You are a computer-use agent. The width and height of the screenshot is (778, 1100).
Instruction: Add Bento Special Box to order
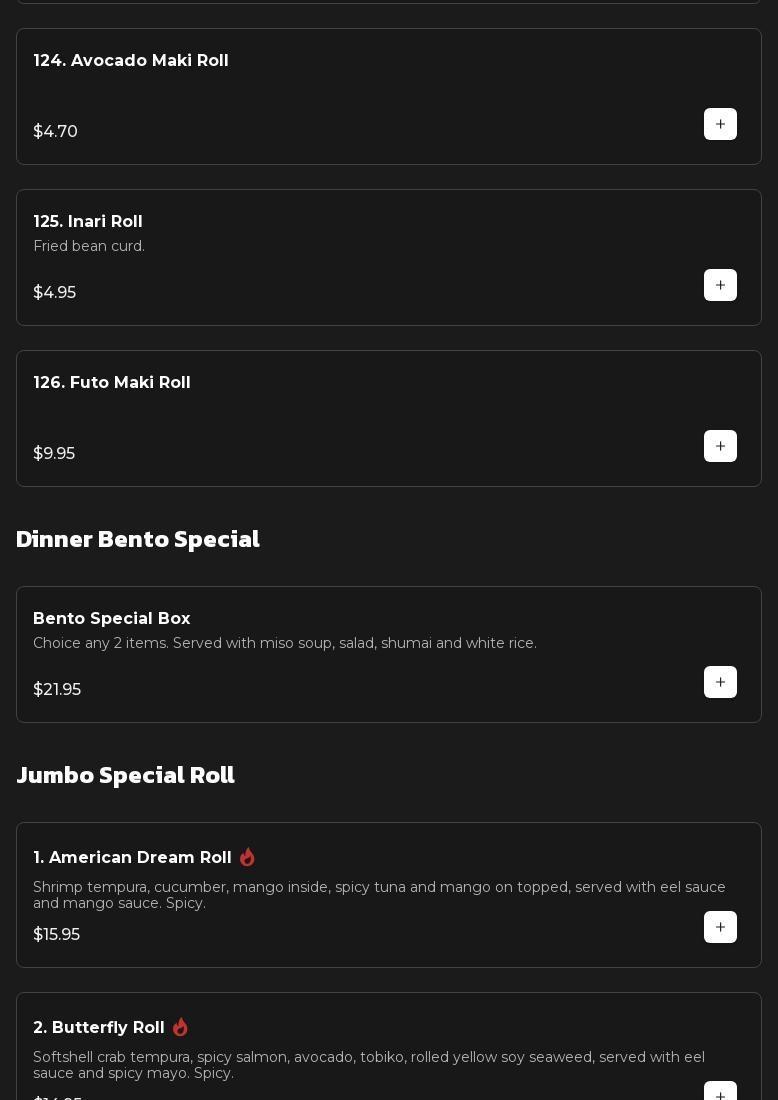[x=720, y=682]
